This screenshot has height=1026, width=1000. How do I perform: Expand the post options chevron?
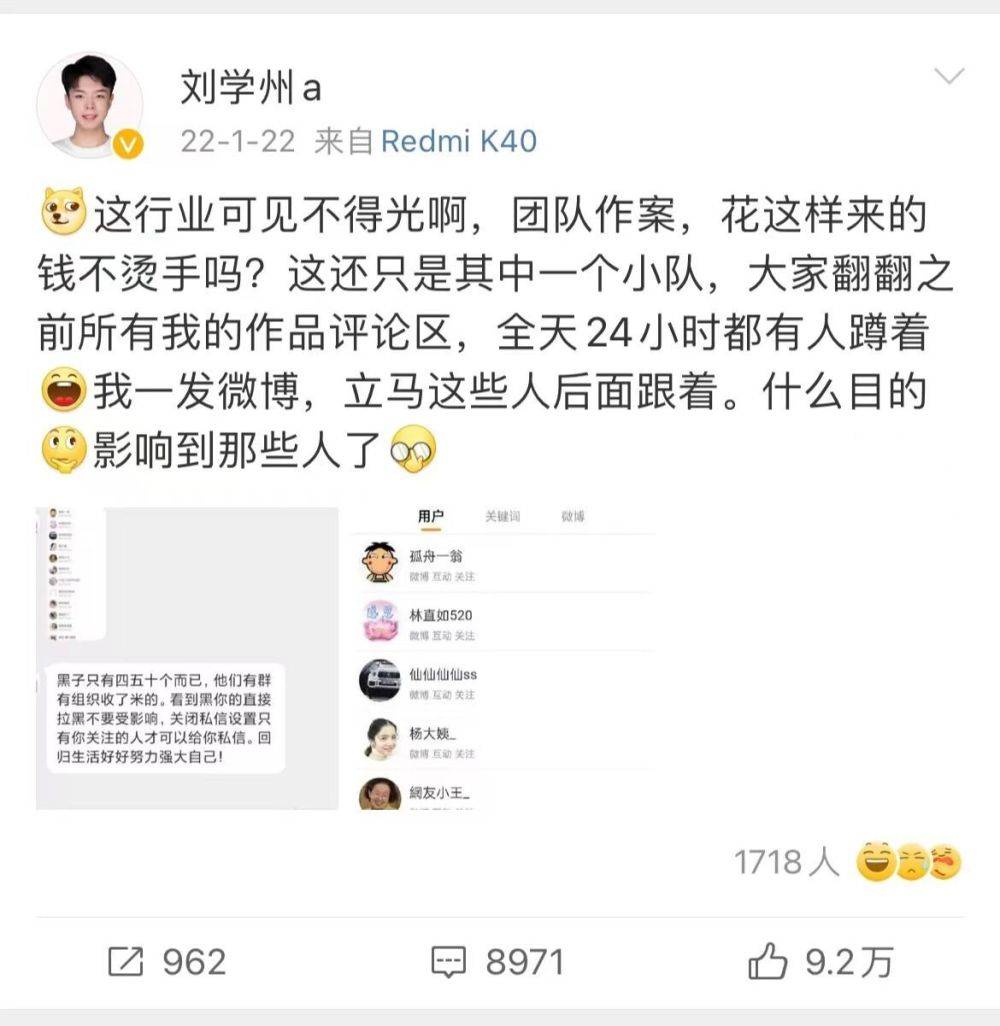click(x=947, y=76)
